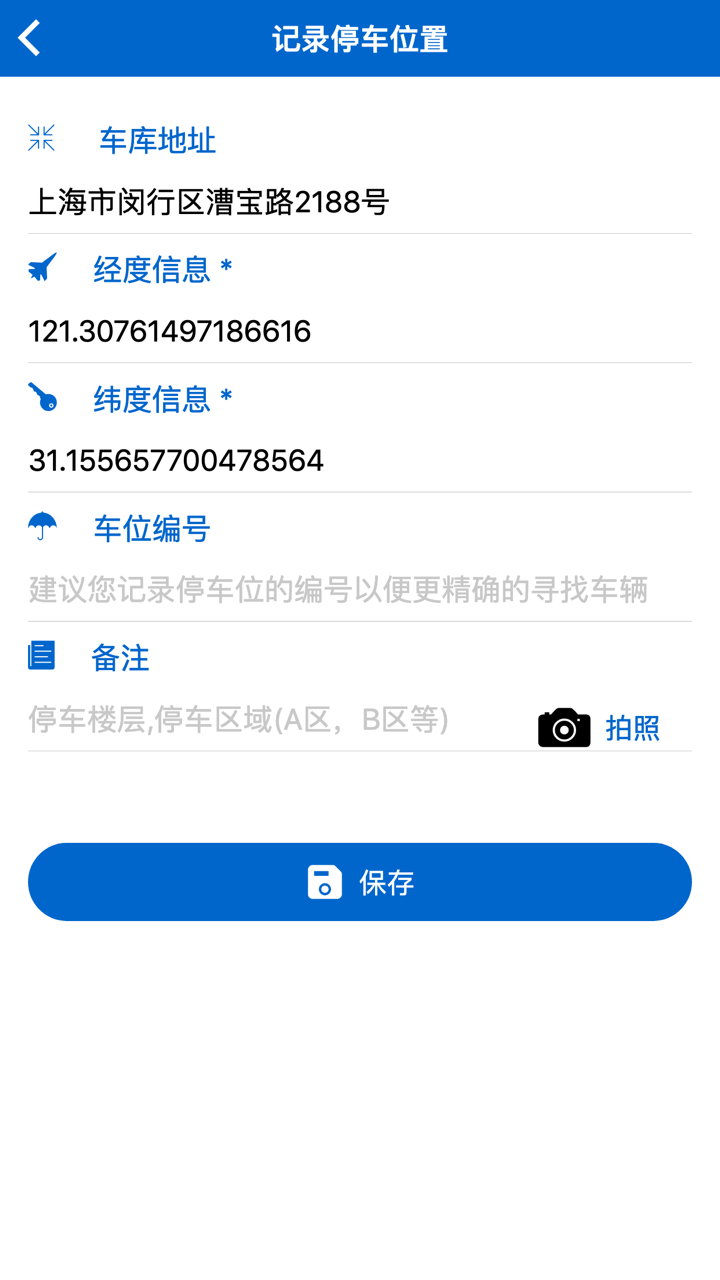The image size is (720, 1280).
Task: Select the longitude value 121.30761497186616
Action: click(172, 330)
